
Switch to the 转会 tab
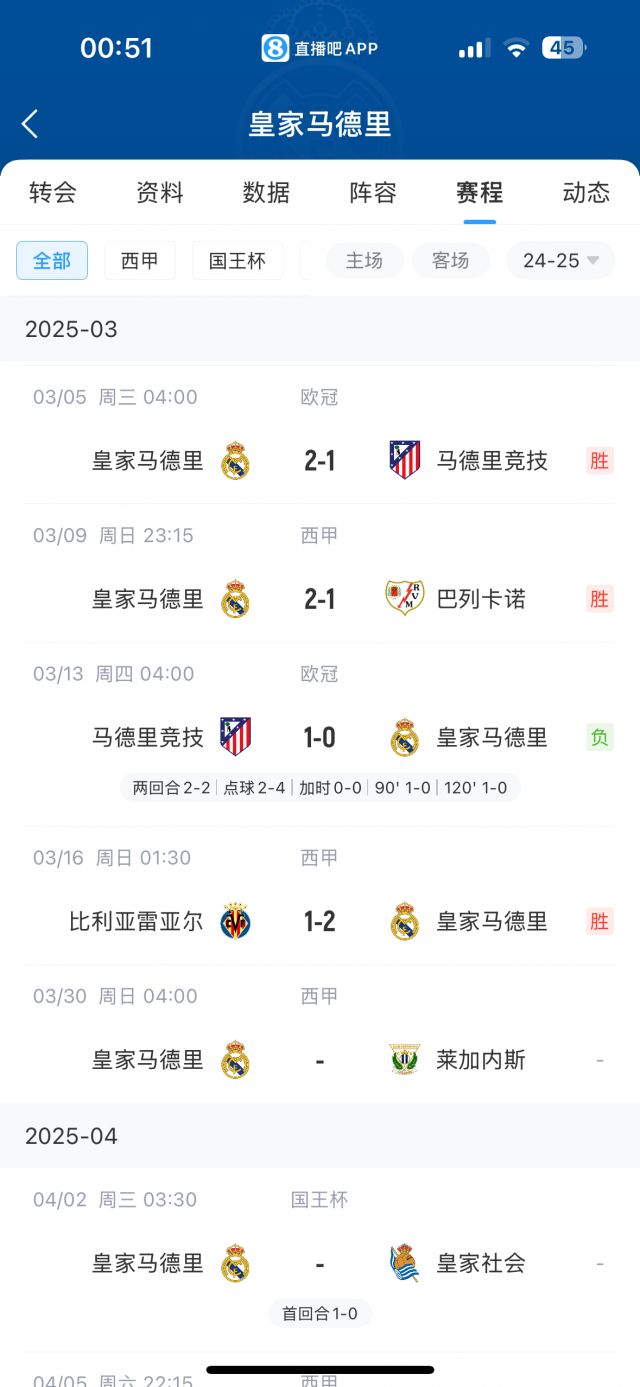53,192
